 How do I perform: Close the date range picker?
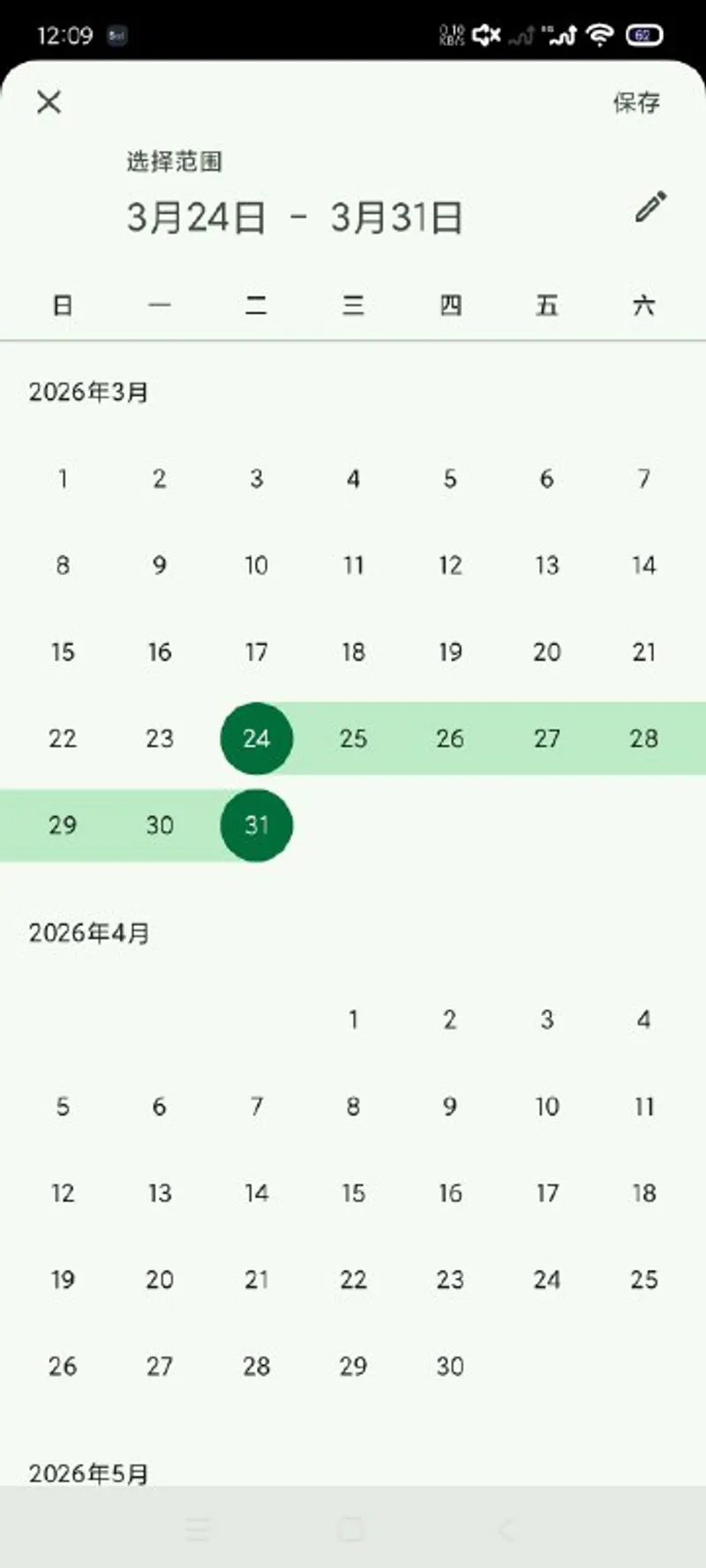(49, 102)
